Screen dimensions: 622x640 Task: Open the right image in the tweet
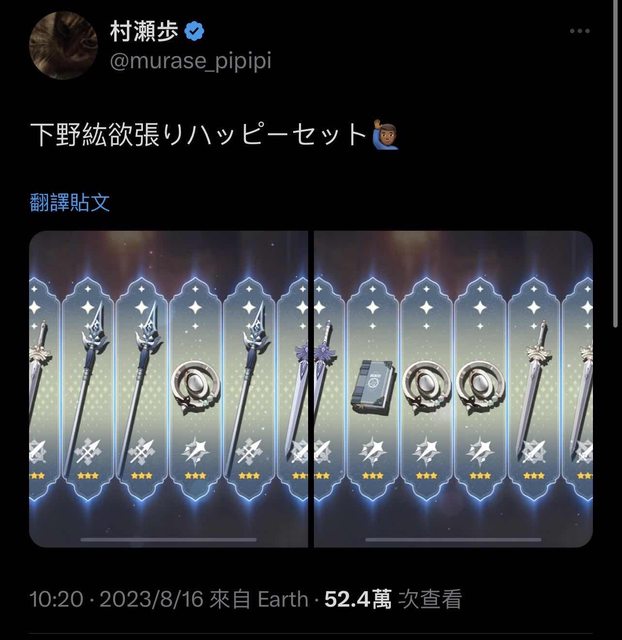click(x=454, y=389)
